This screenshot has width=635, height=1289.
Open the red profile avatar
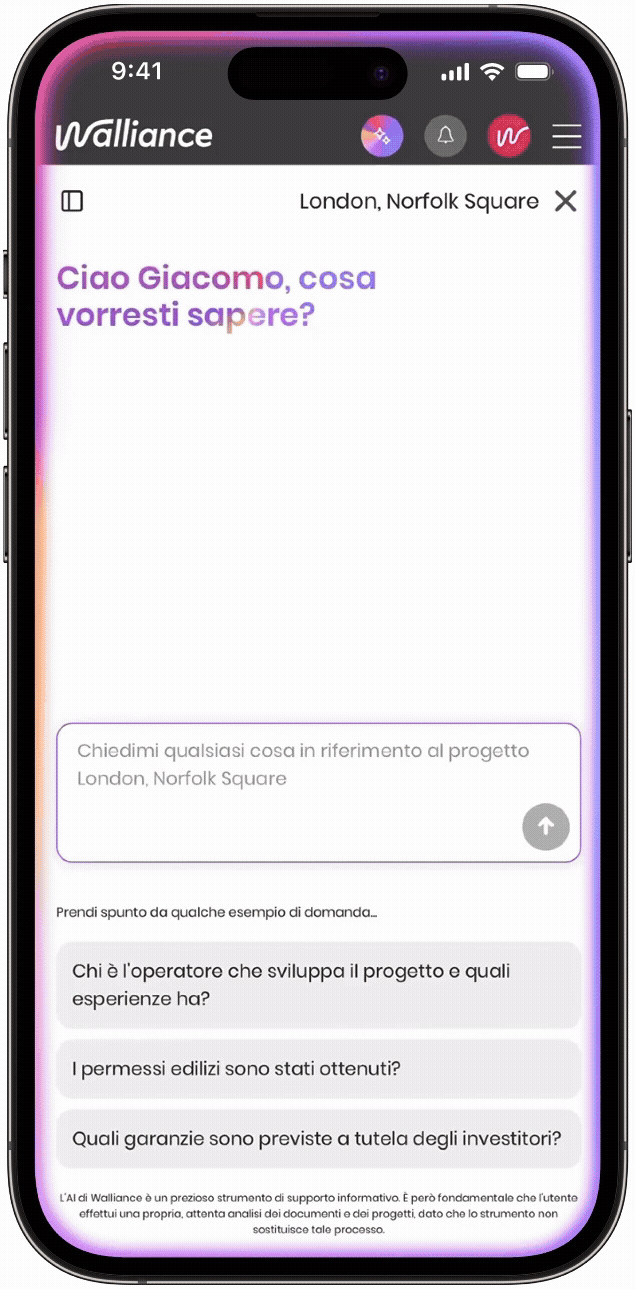click(x=508, y=136)
